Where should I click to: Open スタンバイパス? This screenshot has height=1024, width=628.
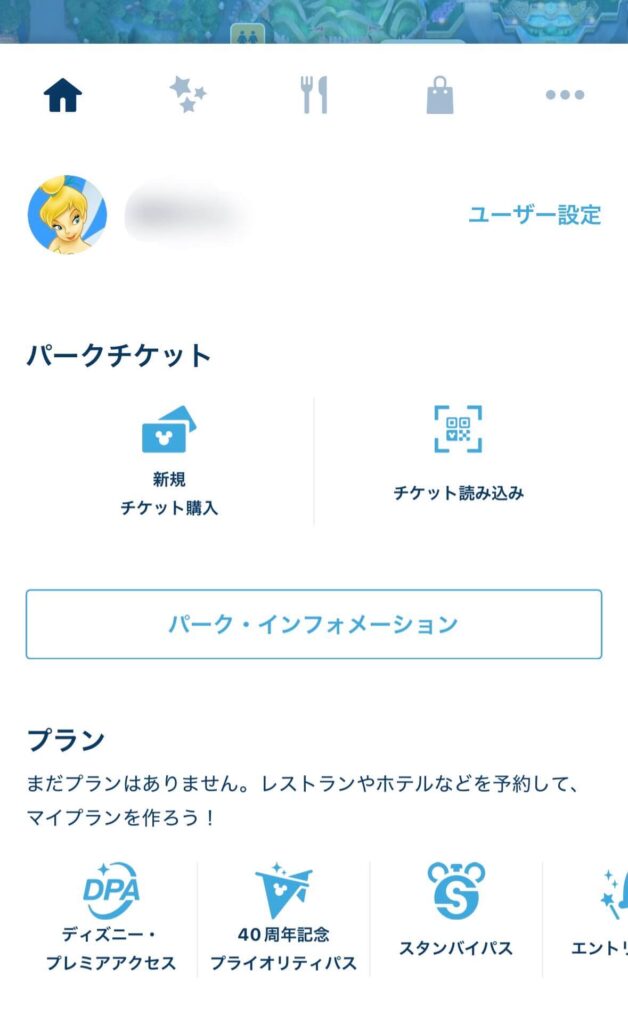[x=456, y=910]
